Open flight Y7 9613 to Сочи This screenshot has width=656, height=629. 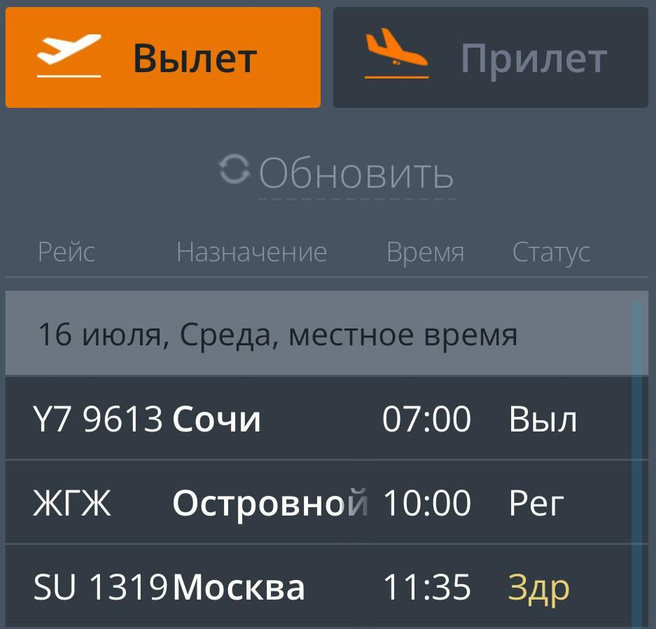click(x=318, y=419)
